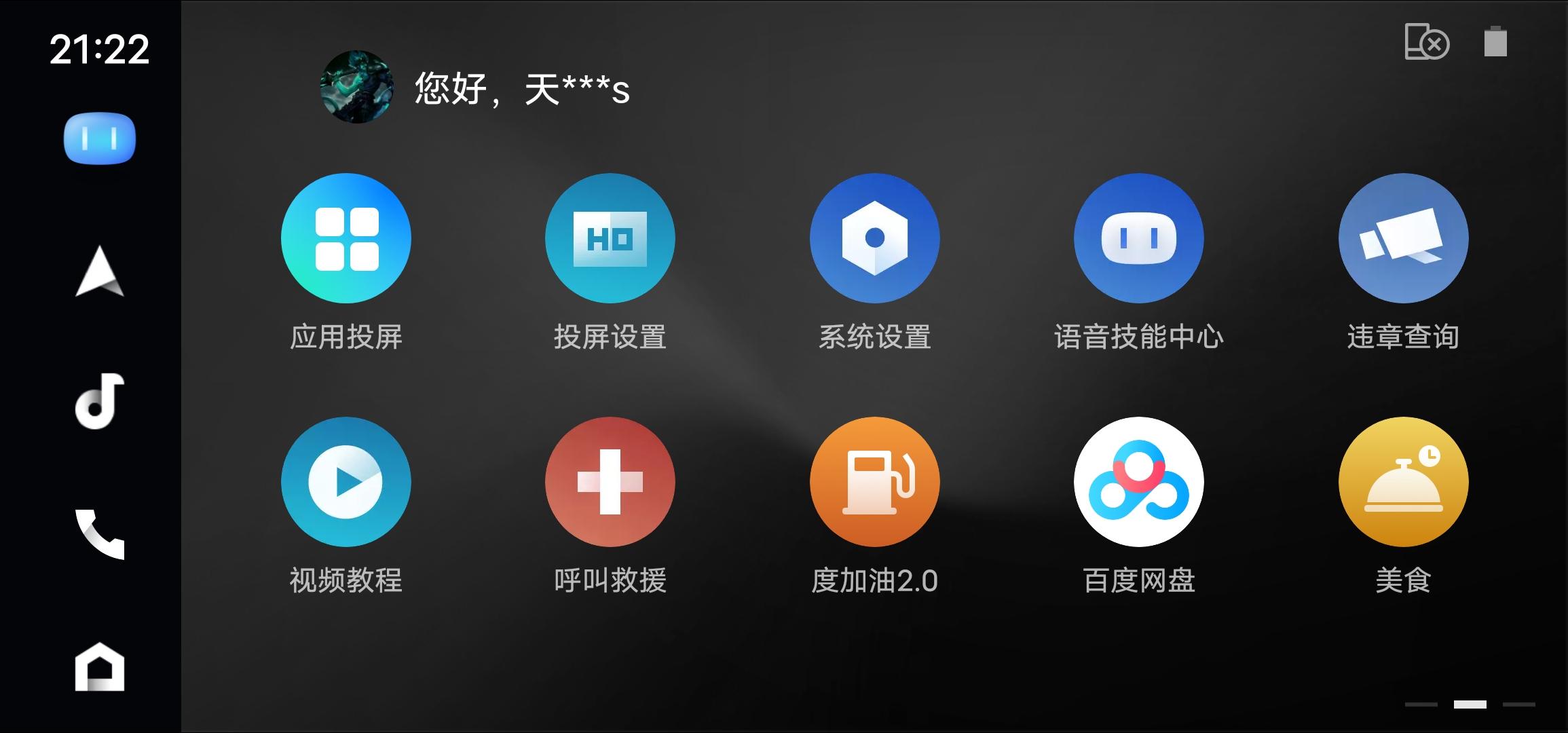Open the phone dialer in sidebar
Viewport: 1568px width, 733px height.
[100, 534]
